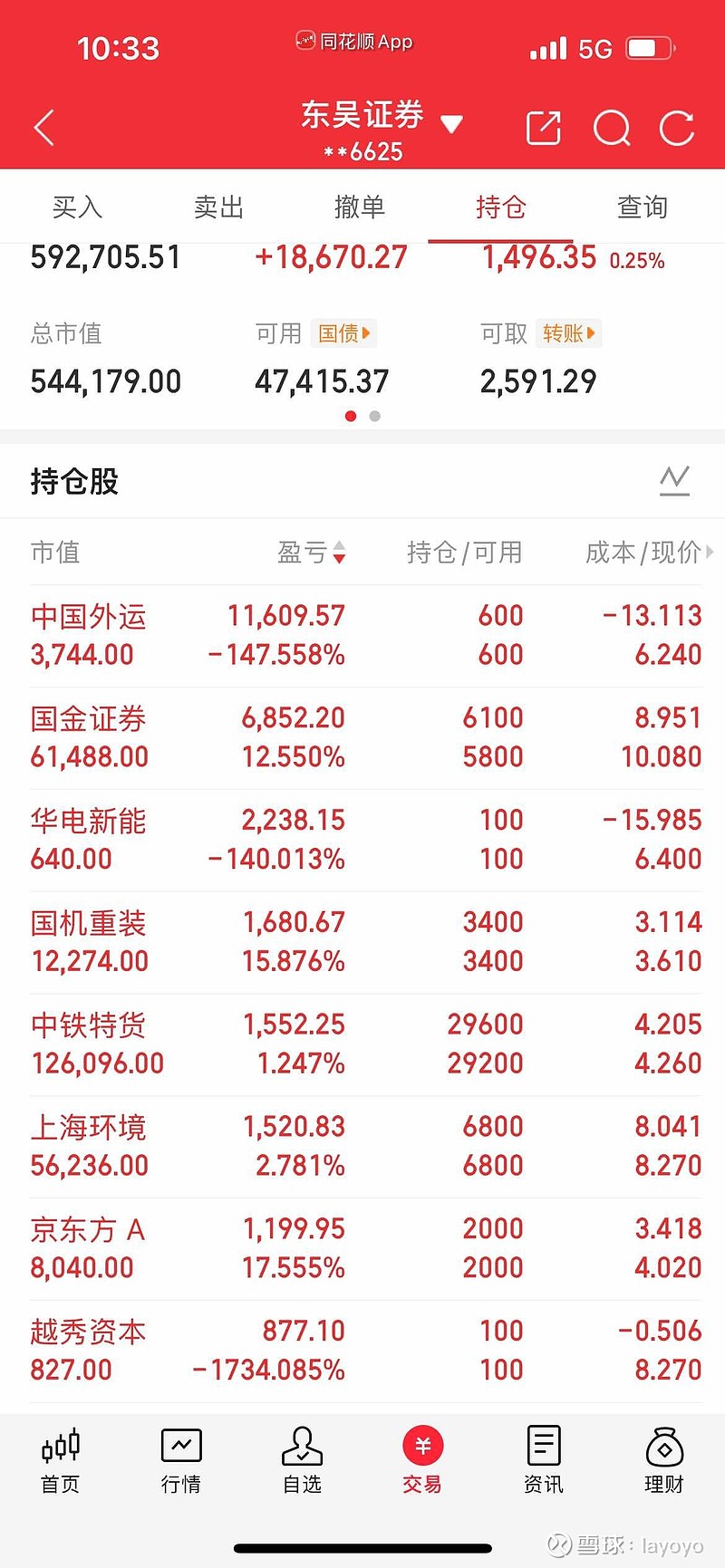Tap the second page indicator dot
Image resolution: width=725 pixels, height=1568 pixels.
[x=373, y=416]
